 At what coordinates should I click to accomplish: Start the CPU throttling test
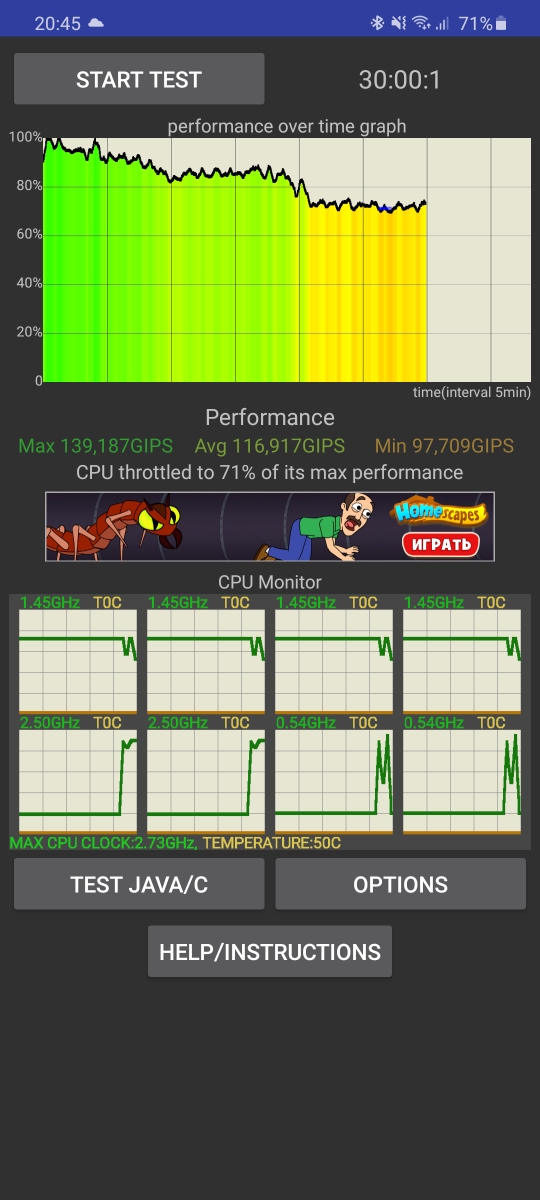click(x=139, y=80)
